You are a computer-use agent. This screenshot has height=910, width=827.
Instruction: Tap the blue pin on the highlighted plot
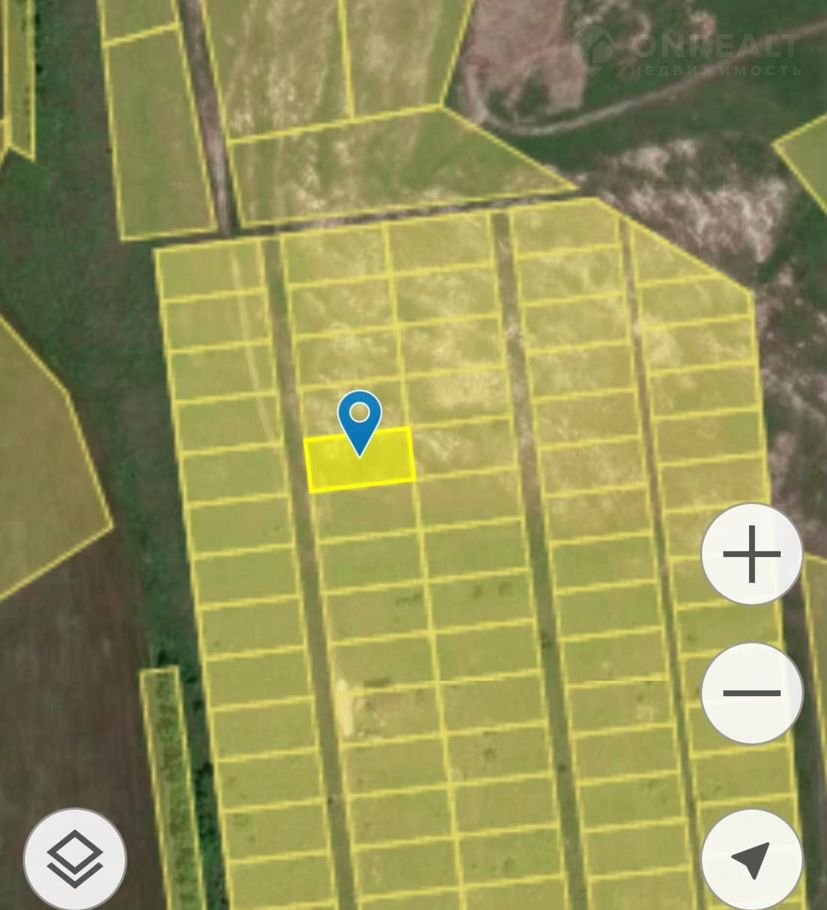(359, 418)
